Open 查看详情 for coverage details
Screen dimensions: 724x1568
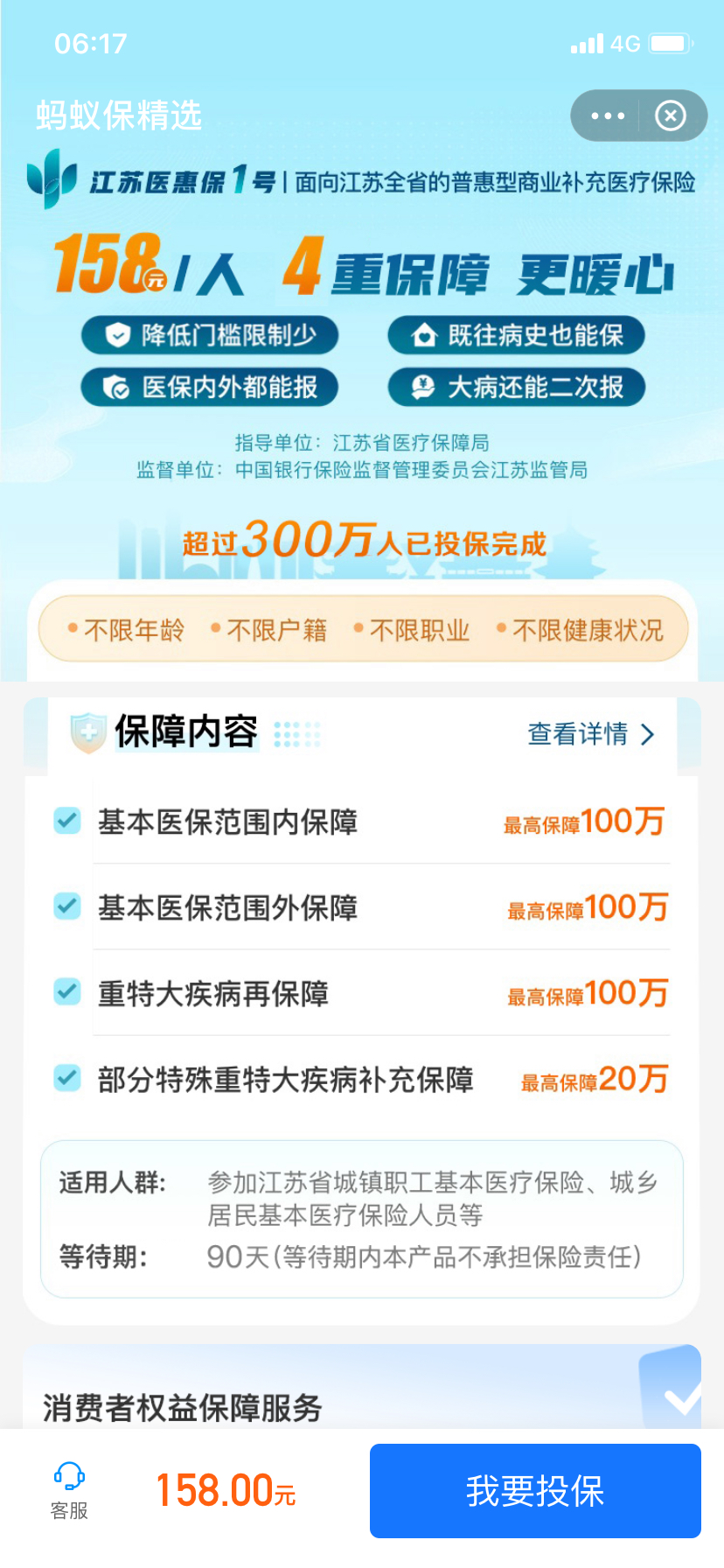click(x=590, y=733)
